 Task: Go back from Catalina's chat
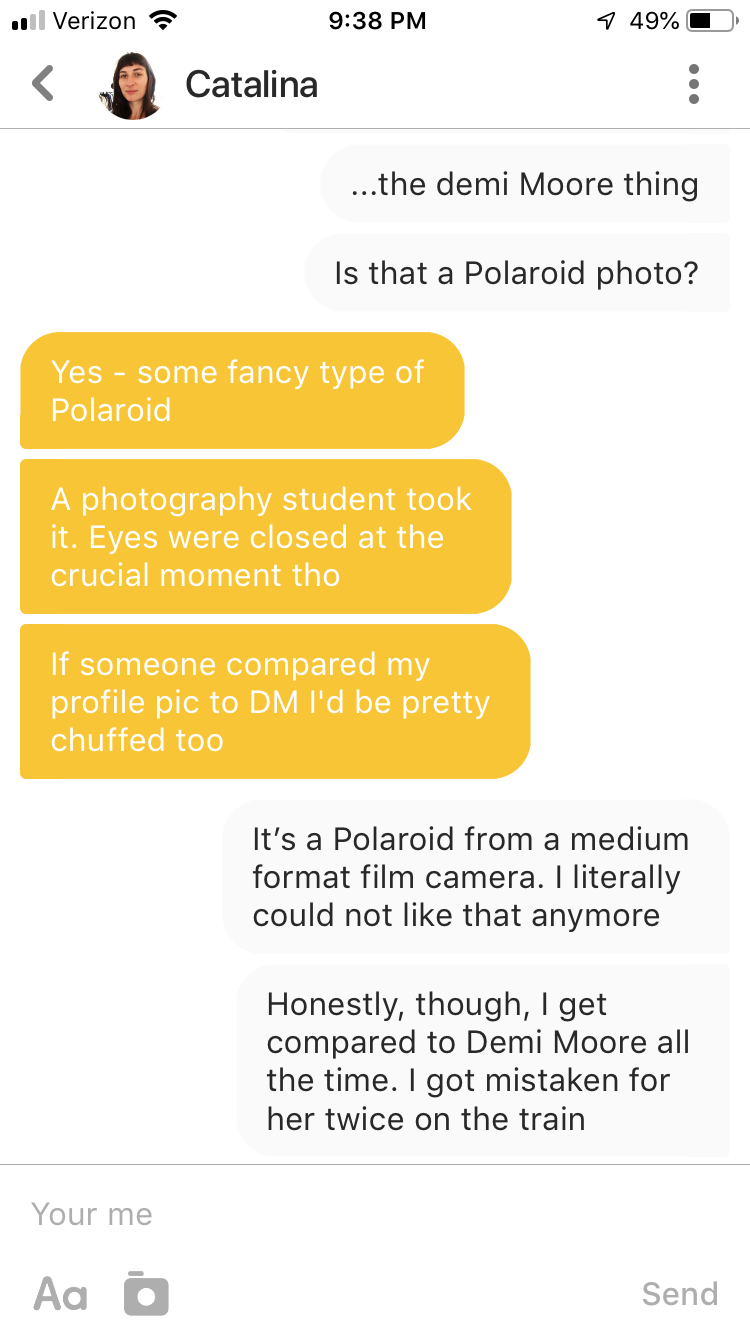pos(43,84)
